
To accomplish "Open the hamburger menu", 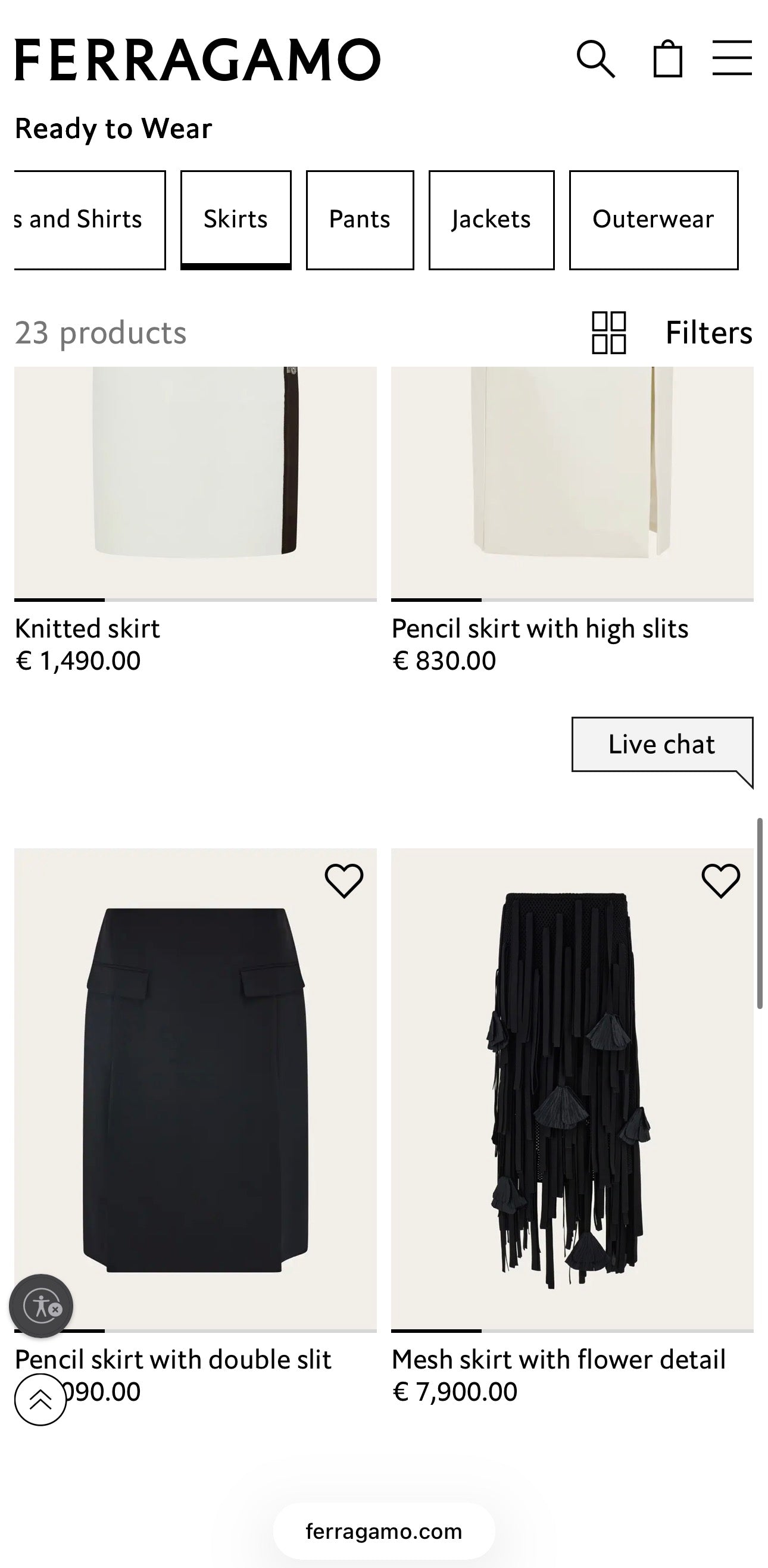I will pos(732,58).
